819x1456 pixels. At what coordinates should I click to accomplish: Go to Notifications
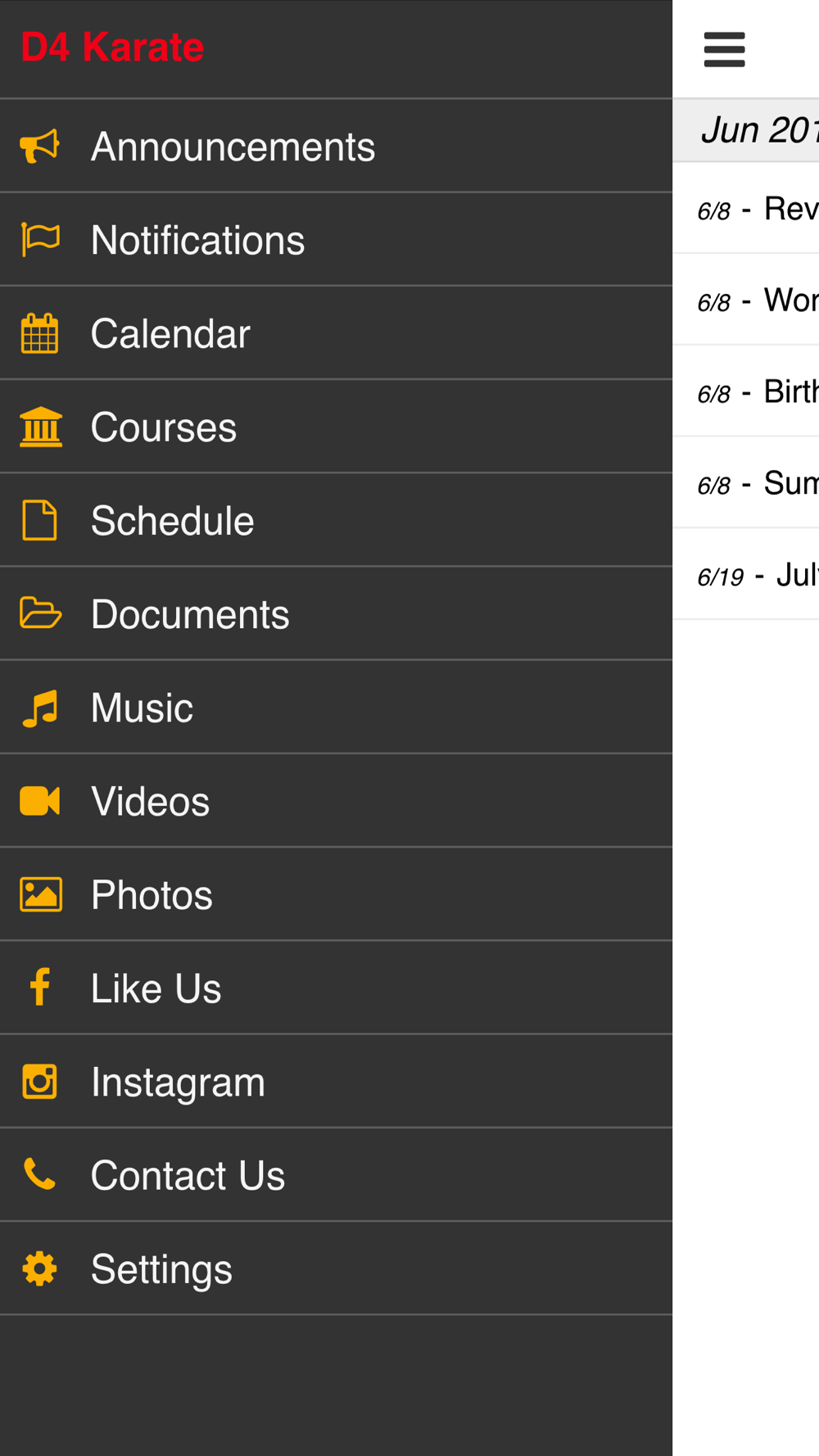[336, 240]
